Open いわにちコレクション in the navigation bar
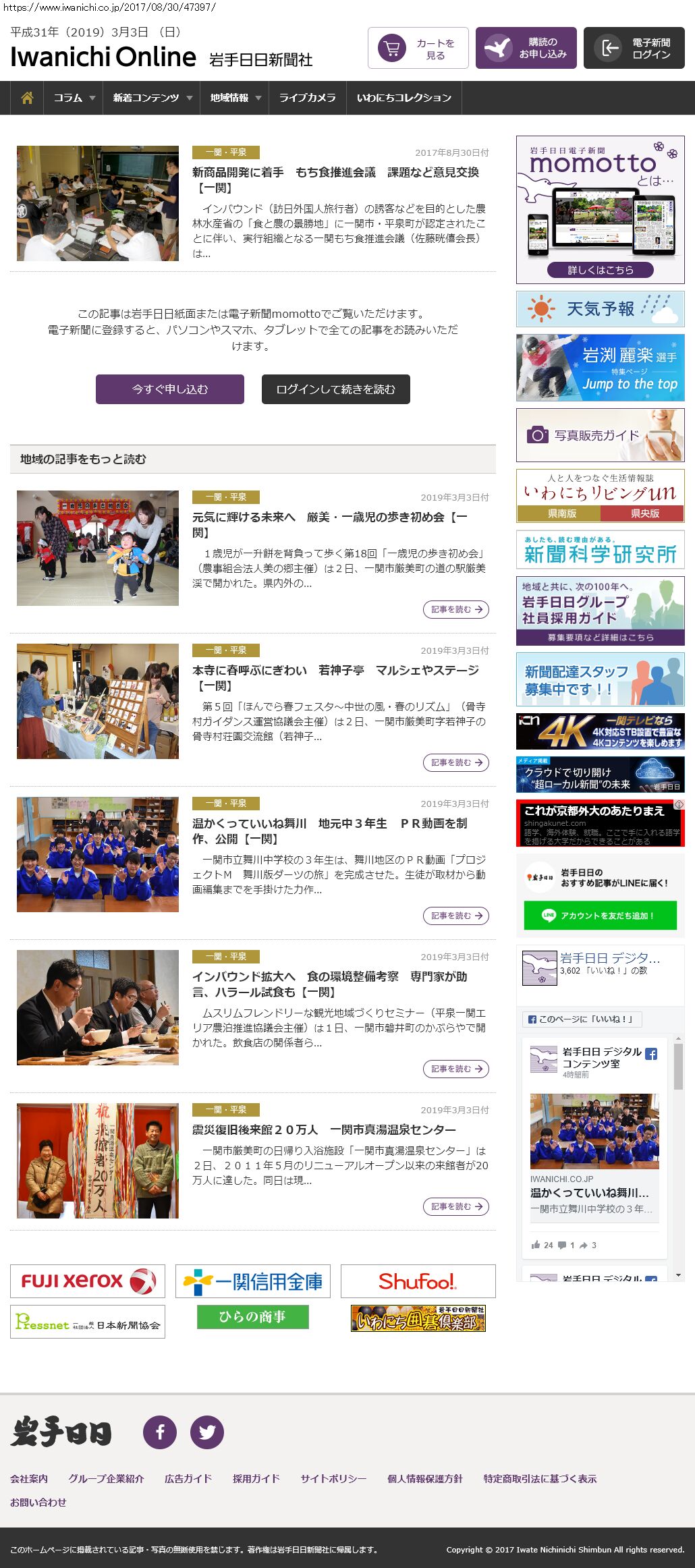 point(404,98)
